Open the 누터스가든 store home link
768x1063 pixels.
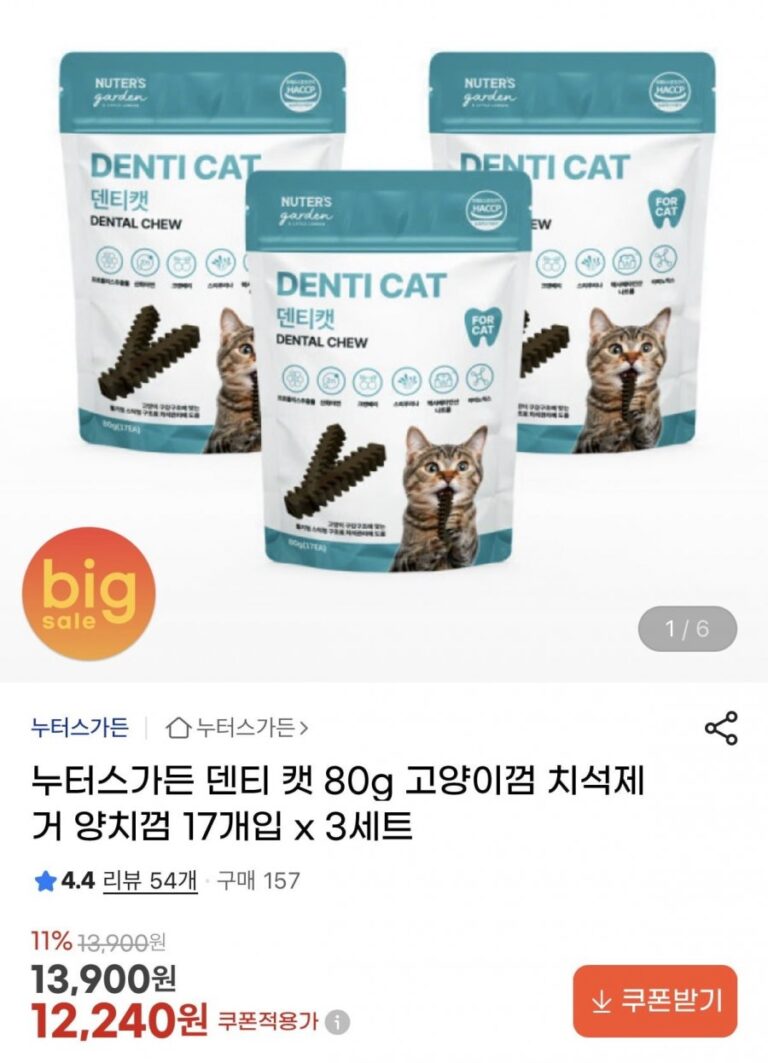click(238, 727)
